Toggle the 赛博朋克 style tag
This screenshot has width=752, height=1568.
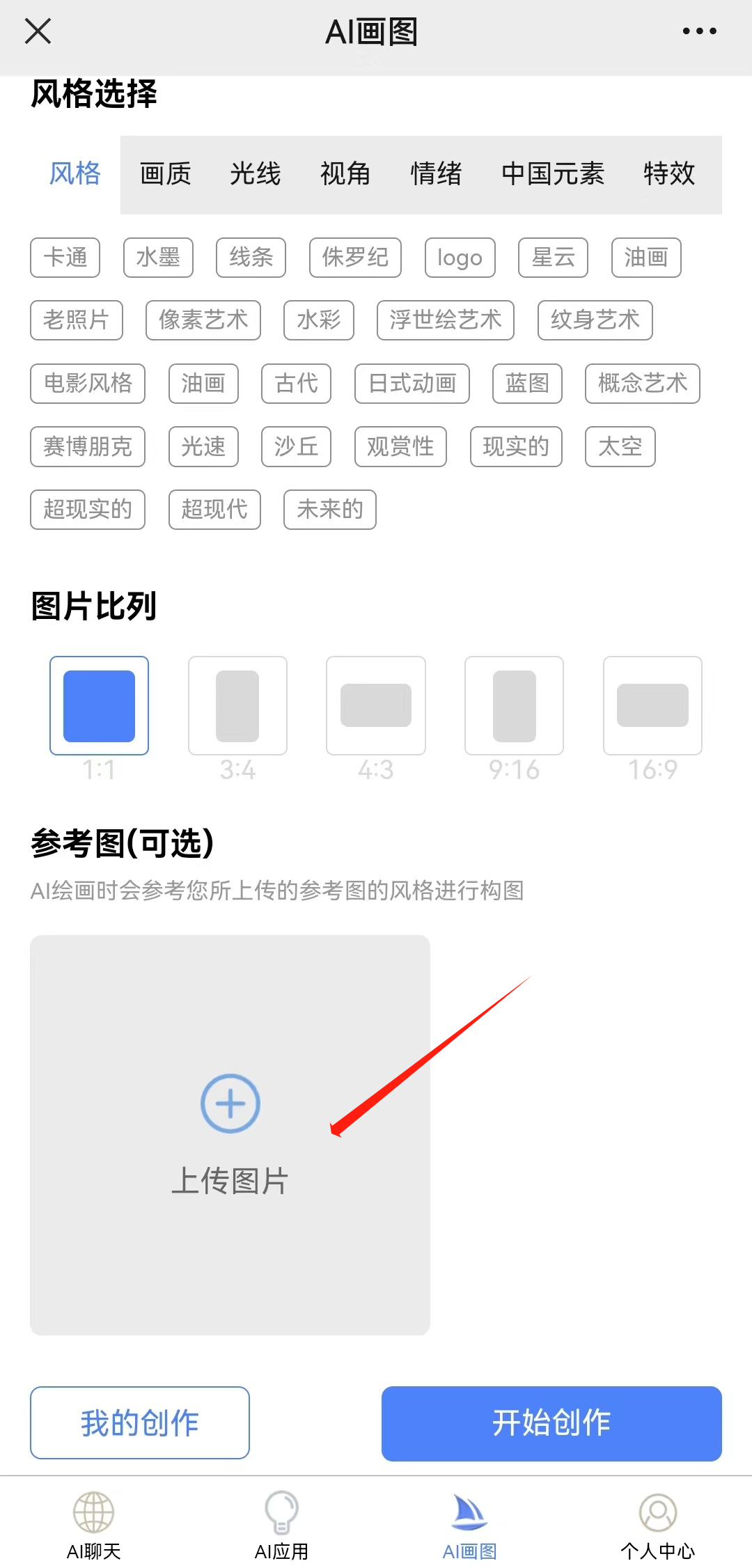coord(87,447)
